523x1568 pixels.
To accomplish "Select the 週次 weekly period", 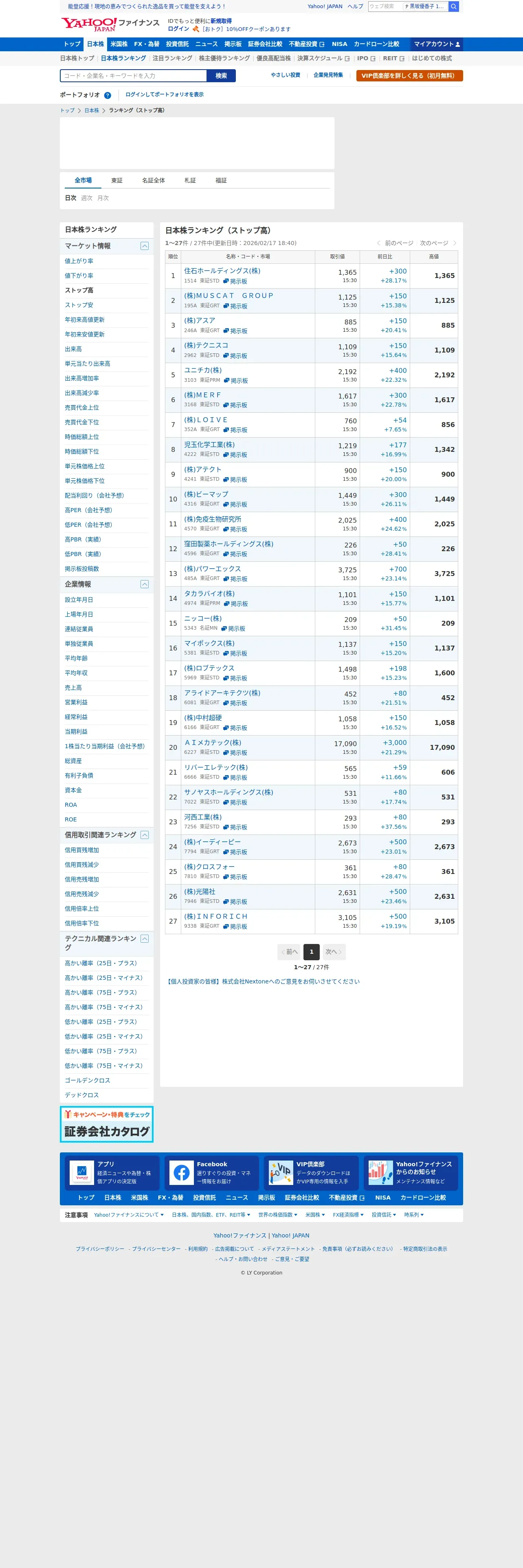I will coord(87,198).
